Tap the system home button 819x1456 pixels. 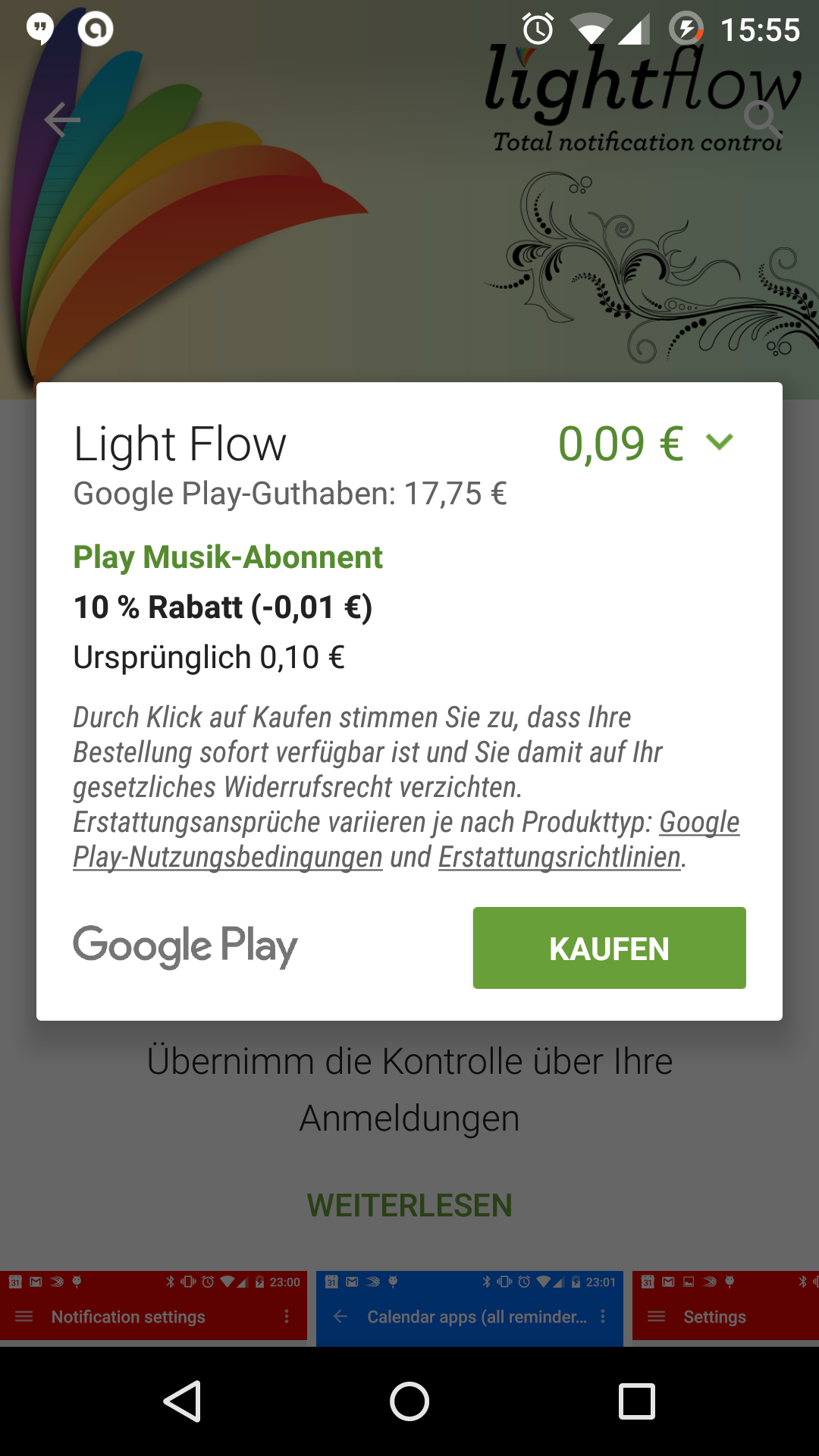pos(409,1401)
